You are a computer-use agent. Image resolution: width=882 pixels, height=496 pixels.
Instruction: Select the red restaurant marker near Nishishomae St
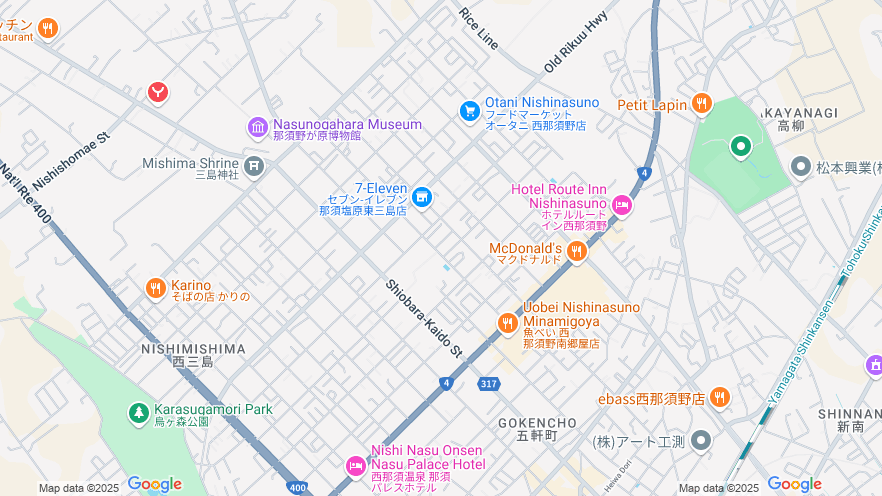tap(158, 93)
